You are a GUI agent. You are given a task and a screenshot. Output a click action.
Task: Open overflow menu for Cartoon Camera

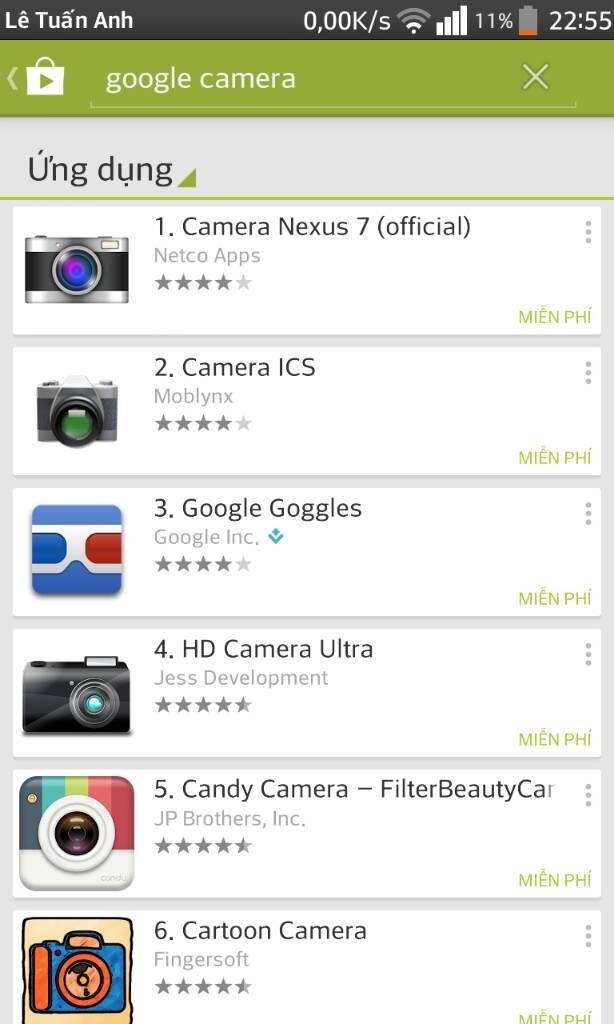coord(588,936)
